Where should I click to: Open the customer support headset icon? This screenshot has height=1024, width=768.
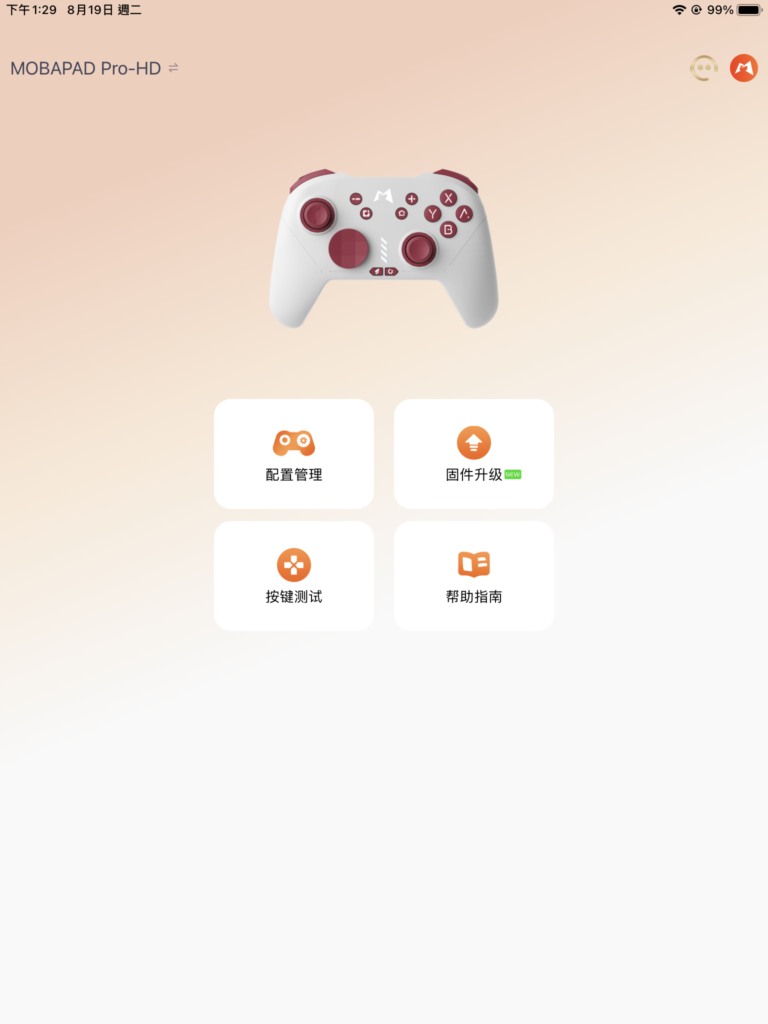[704, 68]
